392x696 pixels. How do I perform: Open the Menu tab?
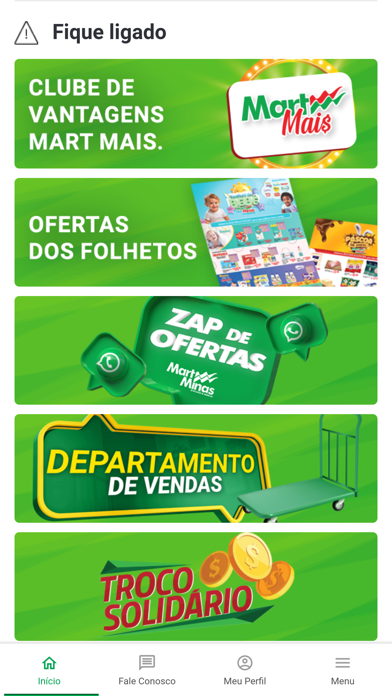click(343, 670)
